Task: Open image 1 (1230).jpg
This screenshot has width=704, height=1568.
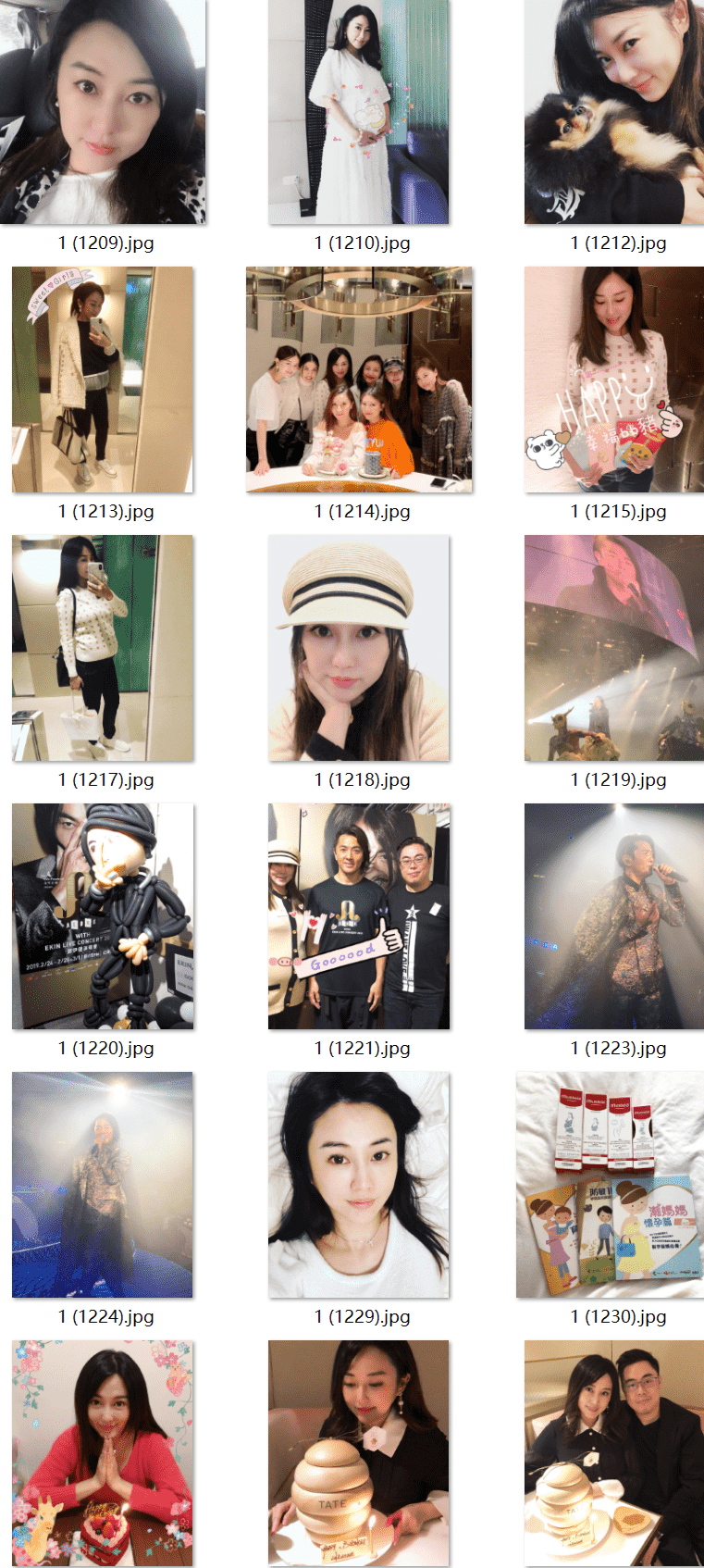Action: (610, 1185)
